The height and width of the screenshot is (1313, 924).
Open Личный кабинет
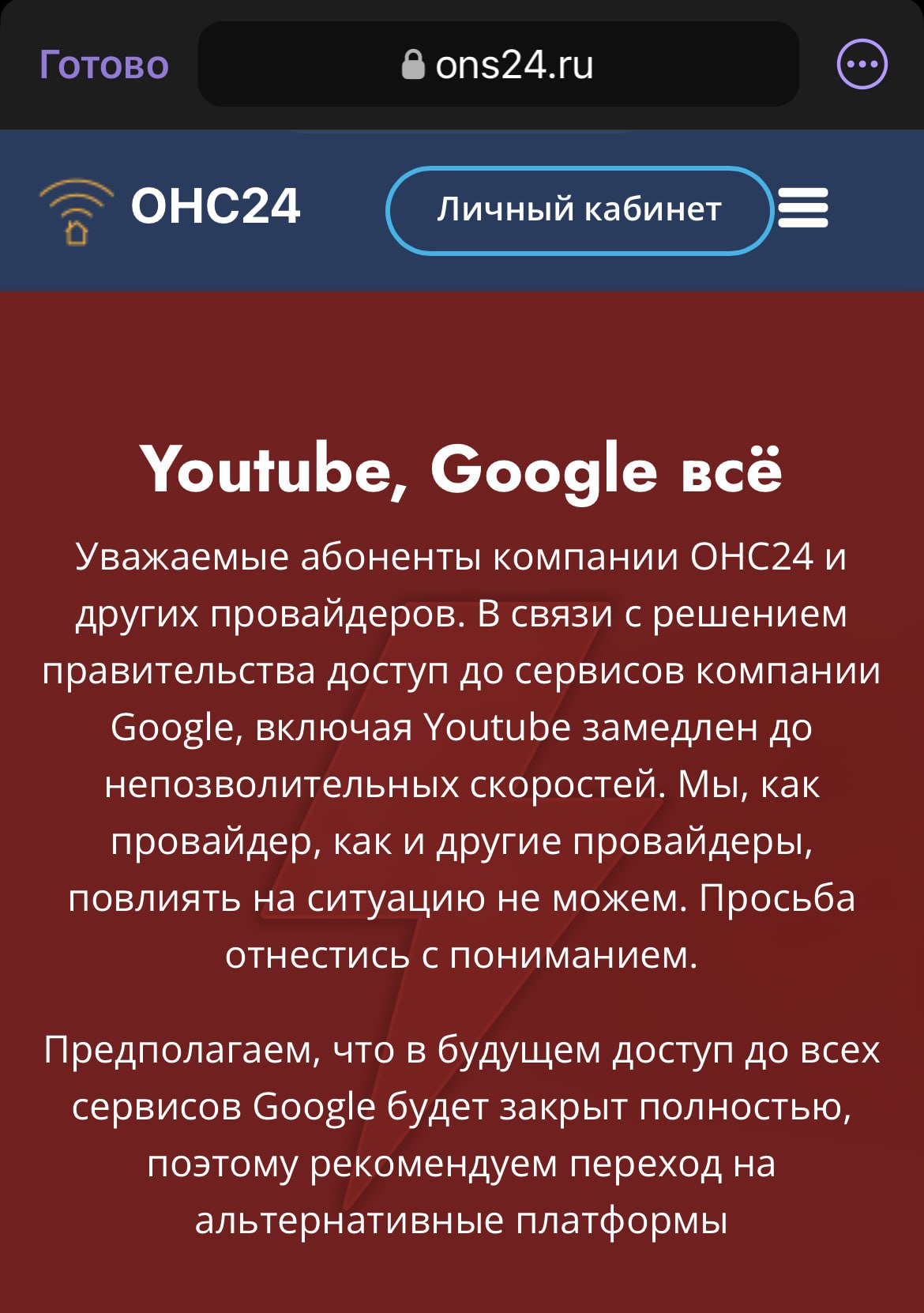click(x=579, y=210)
